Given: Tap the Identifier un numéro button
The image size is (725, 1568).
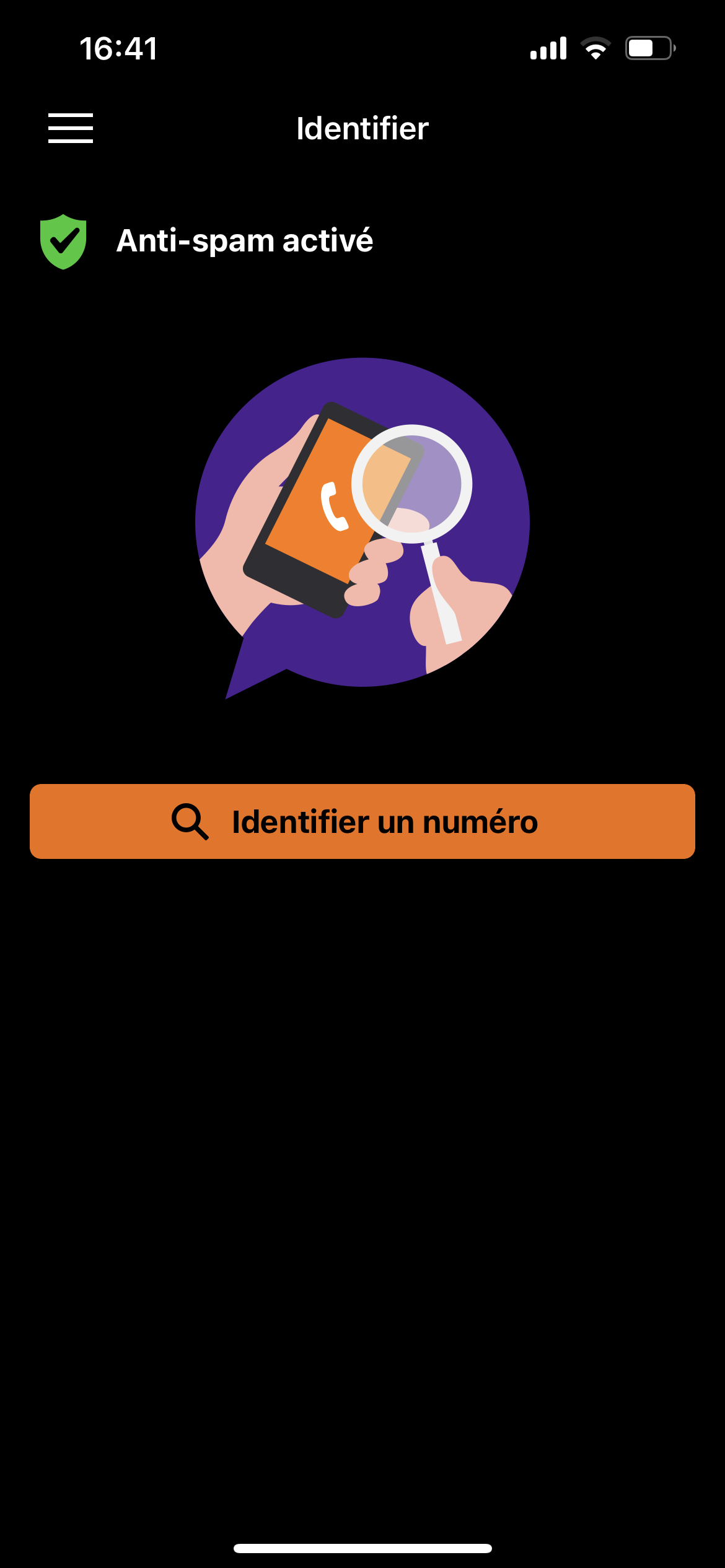Looking at the screenshot, I should click(362, 821).
